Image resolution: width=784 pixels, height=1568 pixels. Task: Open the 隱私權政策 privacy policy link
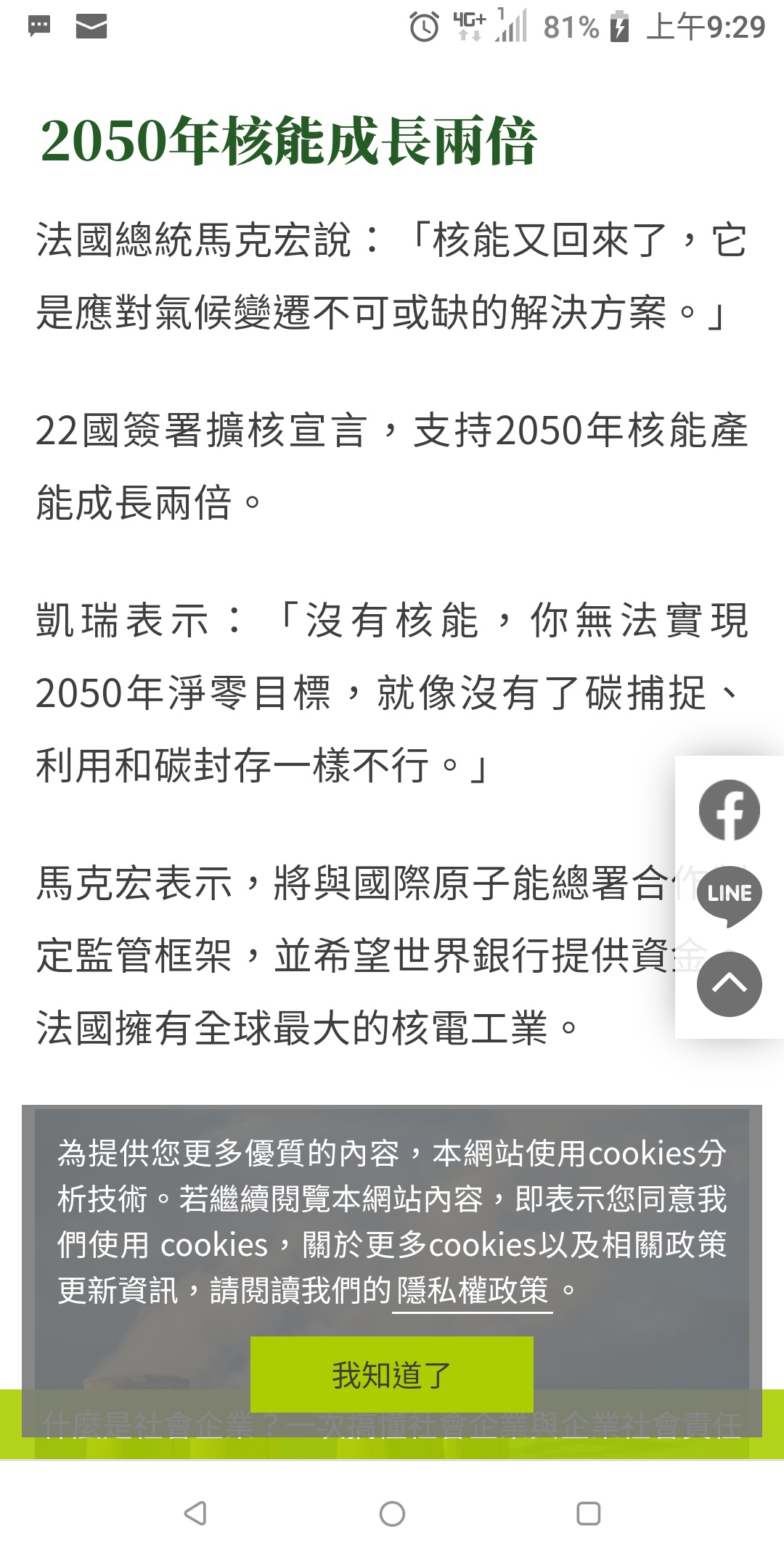pyautogui.click(x=473, y=1291)
